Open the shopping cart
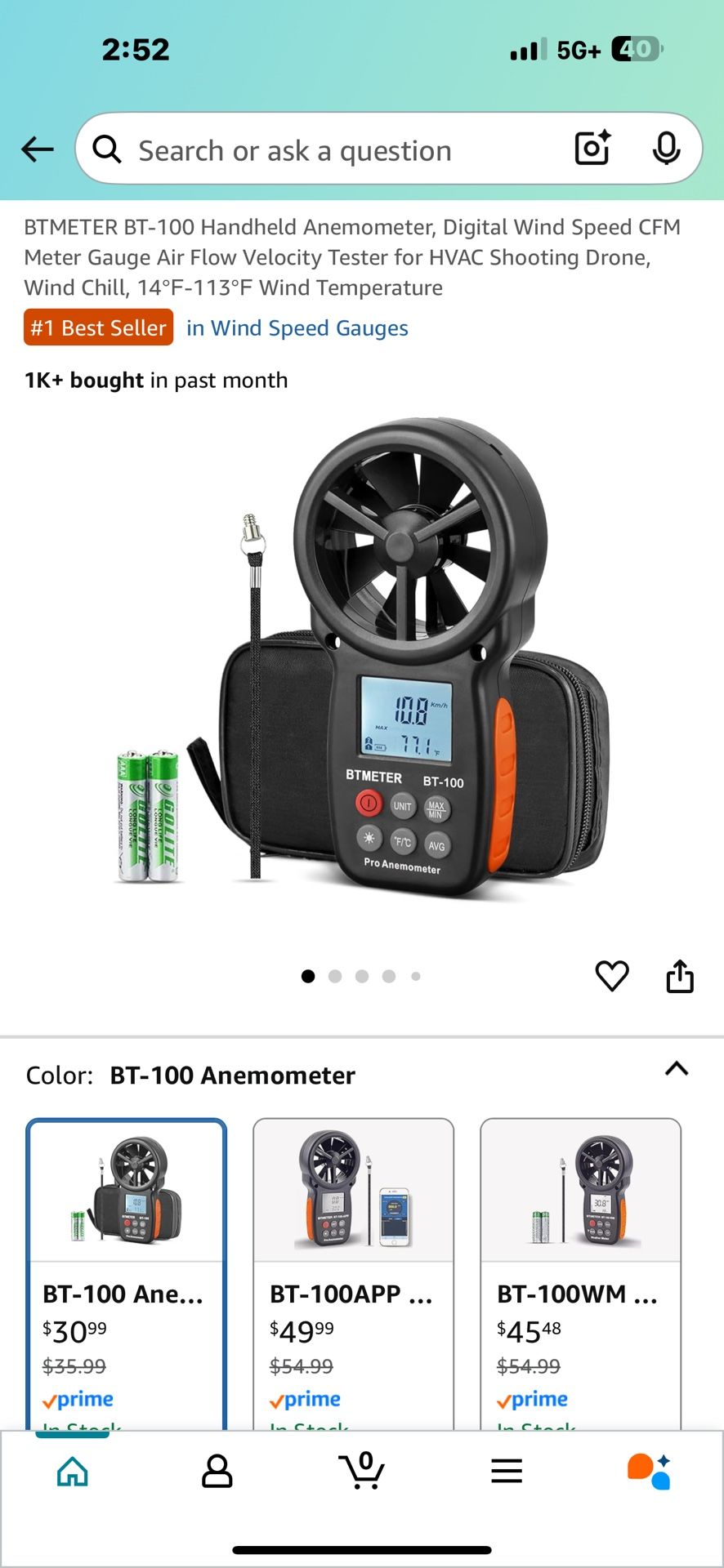724x1568 pixels. point(362,1472)
